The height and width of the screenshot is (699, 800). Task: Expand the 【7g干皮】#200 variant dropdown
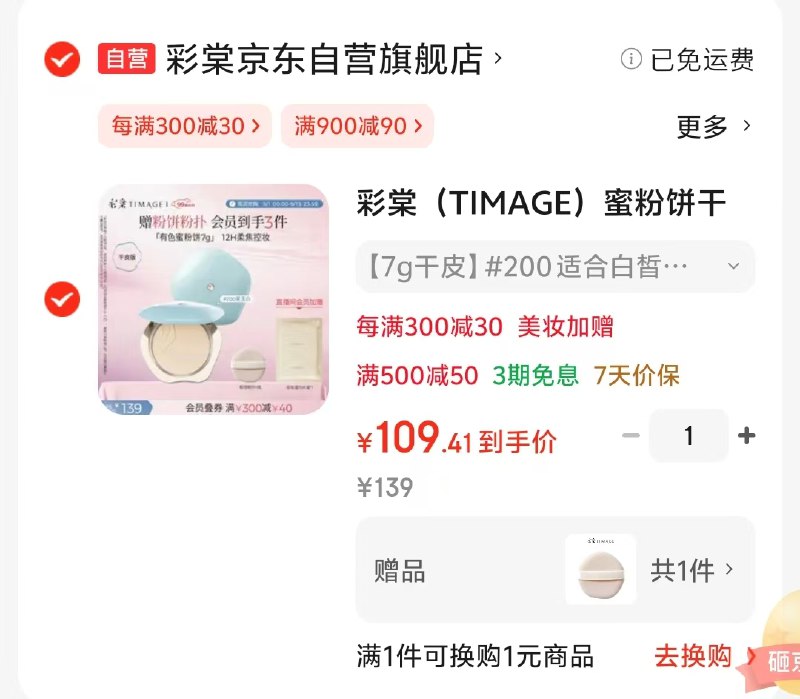click(x=555, y=267)
